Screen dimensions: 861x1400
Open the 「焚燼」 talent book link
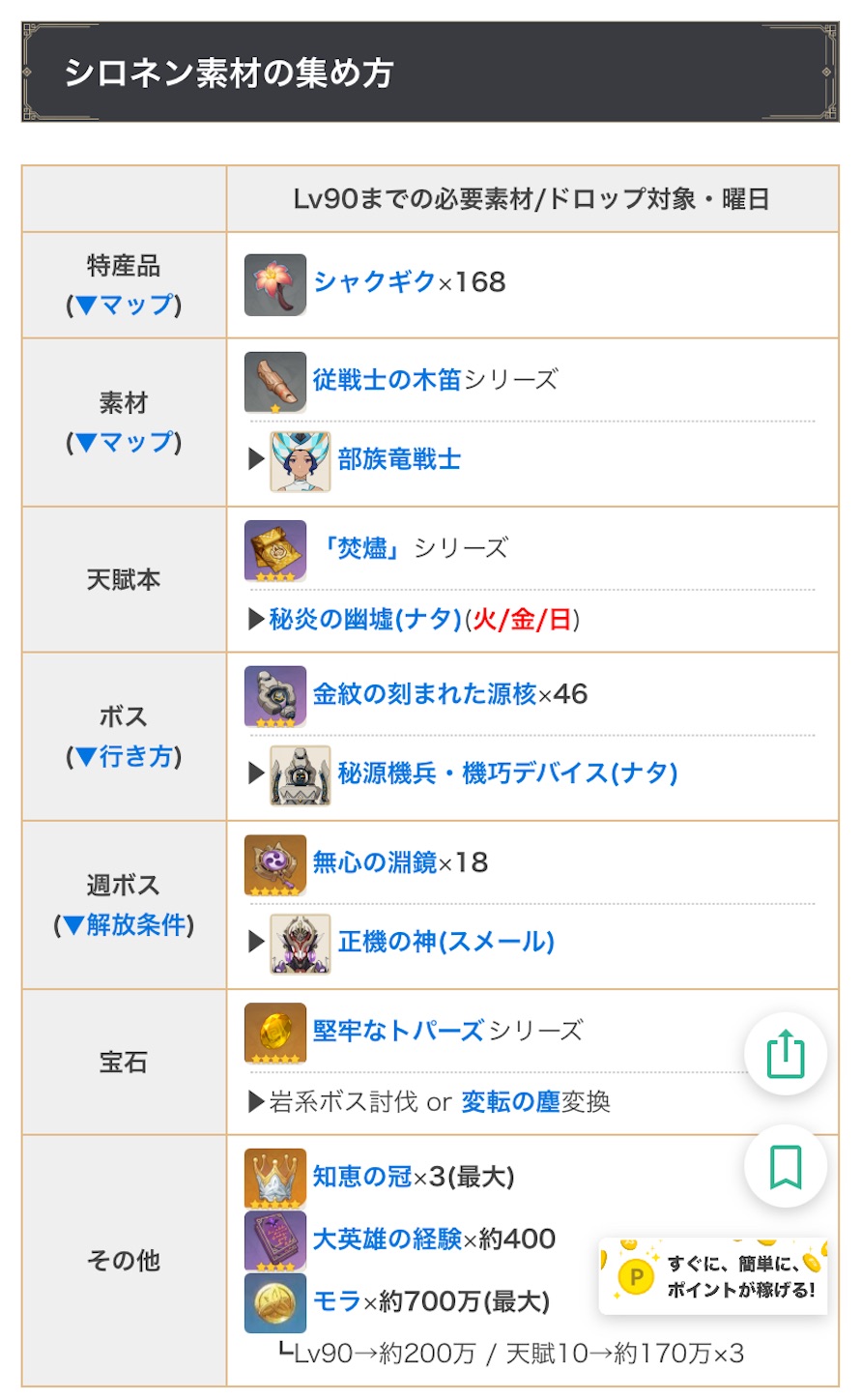point(362,548)
